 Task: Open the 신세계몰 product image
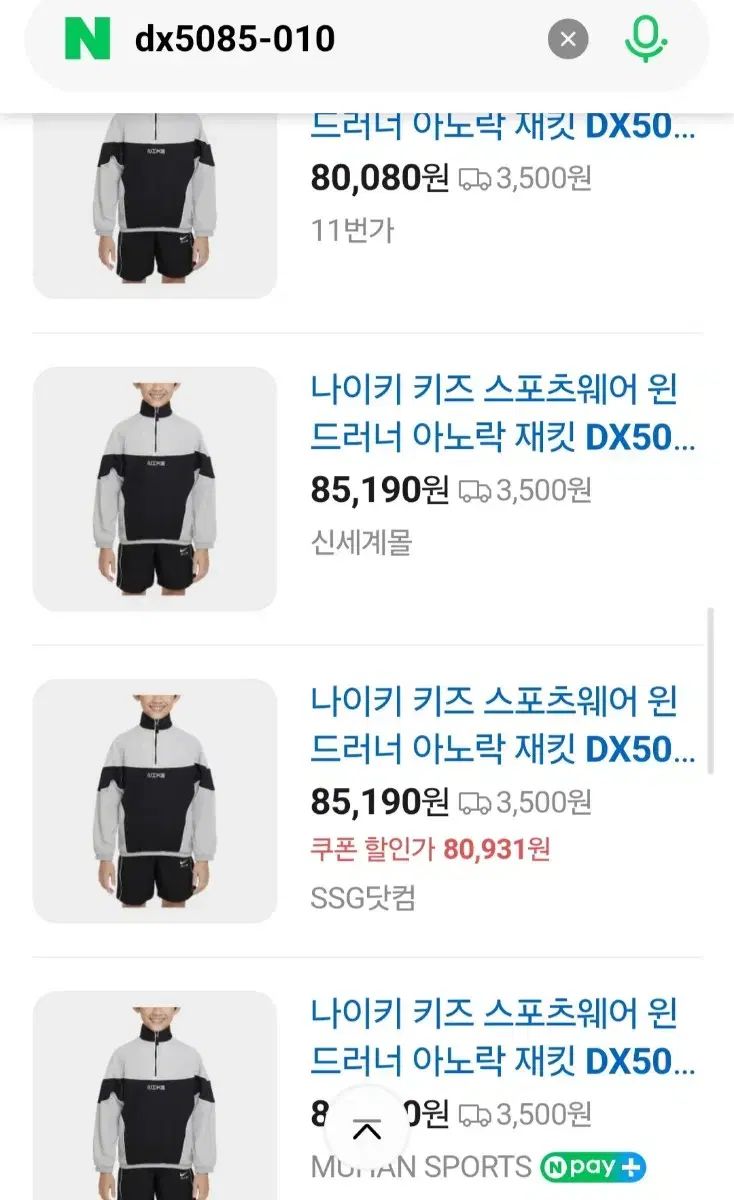point(155,489)
